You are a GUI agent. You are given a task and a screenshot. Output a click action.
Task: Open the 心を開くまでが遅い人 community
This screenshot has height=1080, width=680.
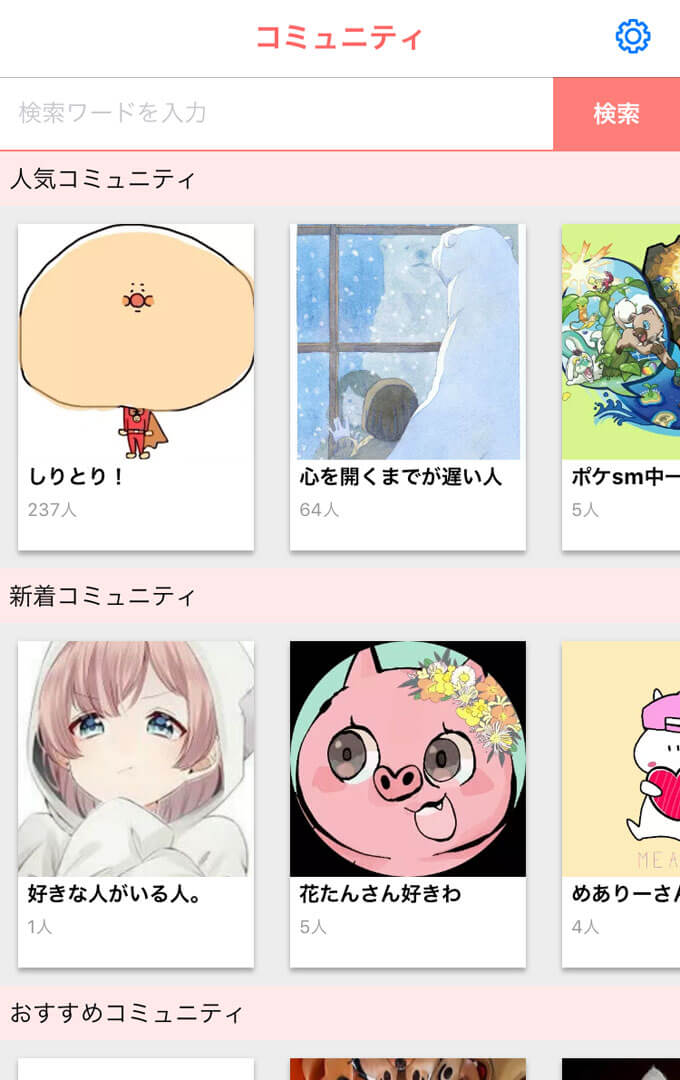[x=408, y=386]
